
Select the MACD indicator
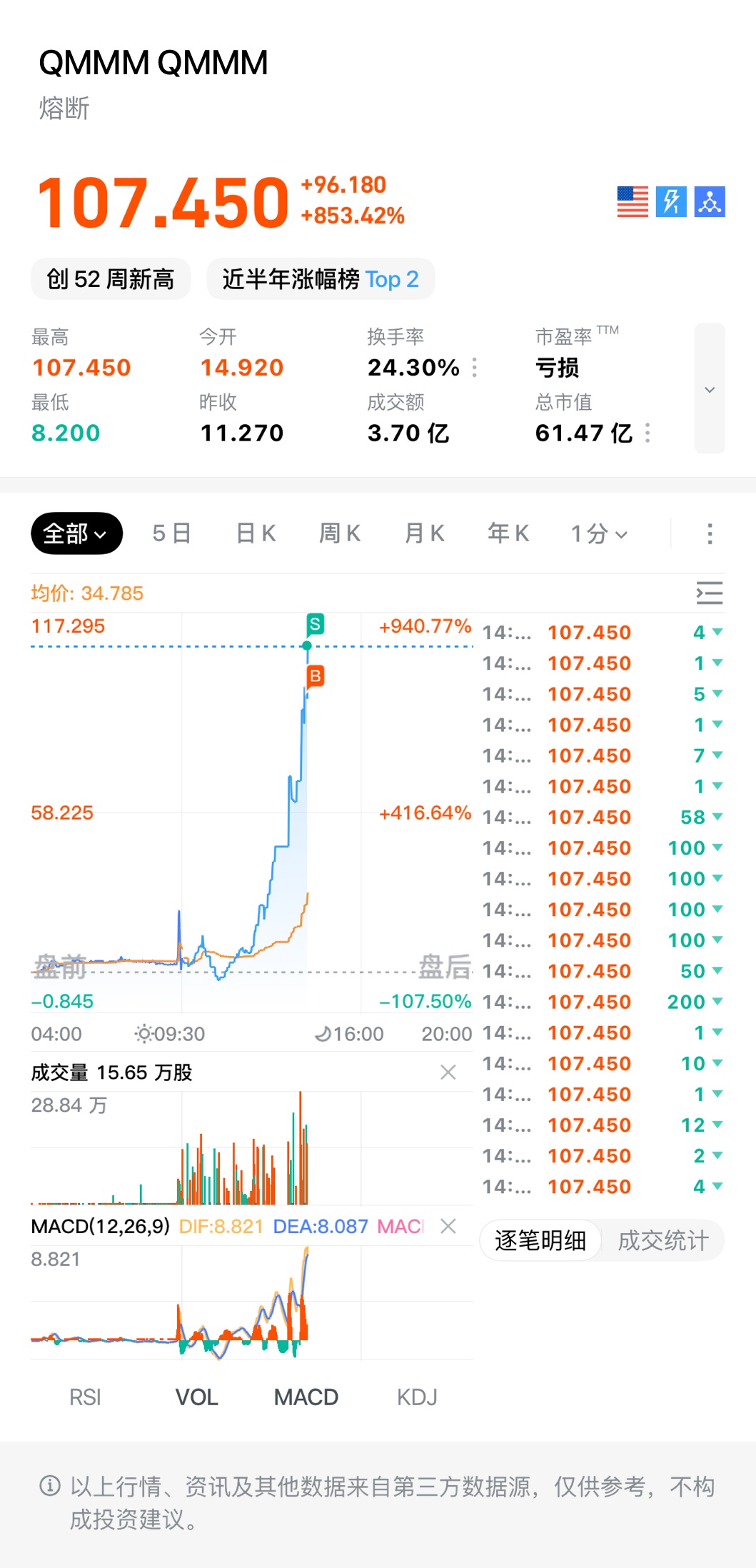306,1397
